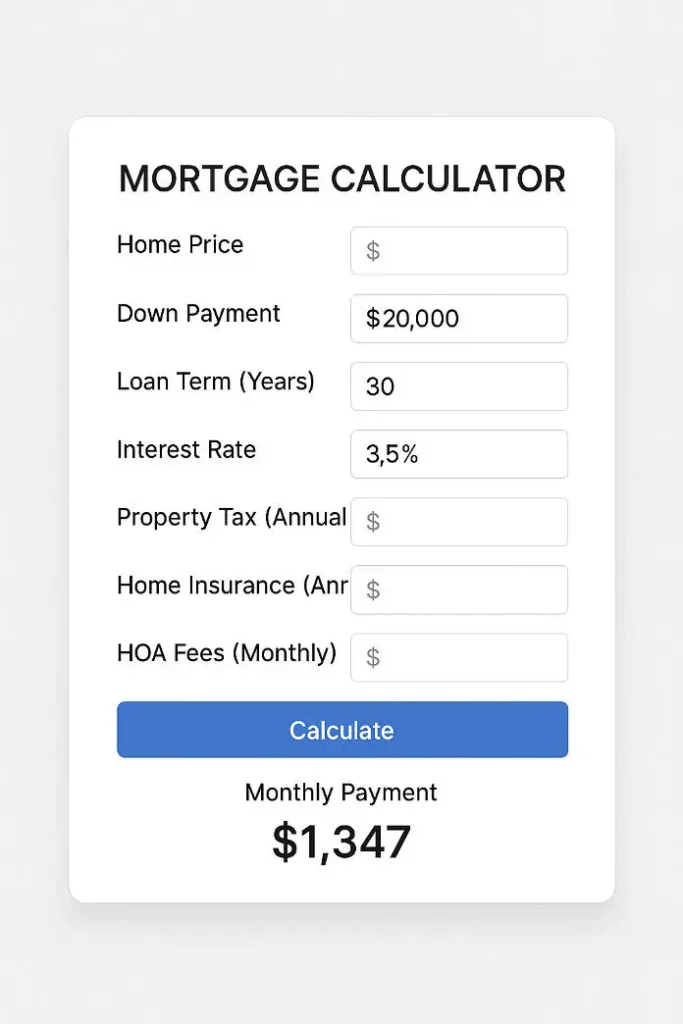Image resolution: width=683 pixels, height=1024 pixels.
Task: Enter the annual Property Tax field
Action: 459,522
